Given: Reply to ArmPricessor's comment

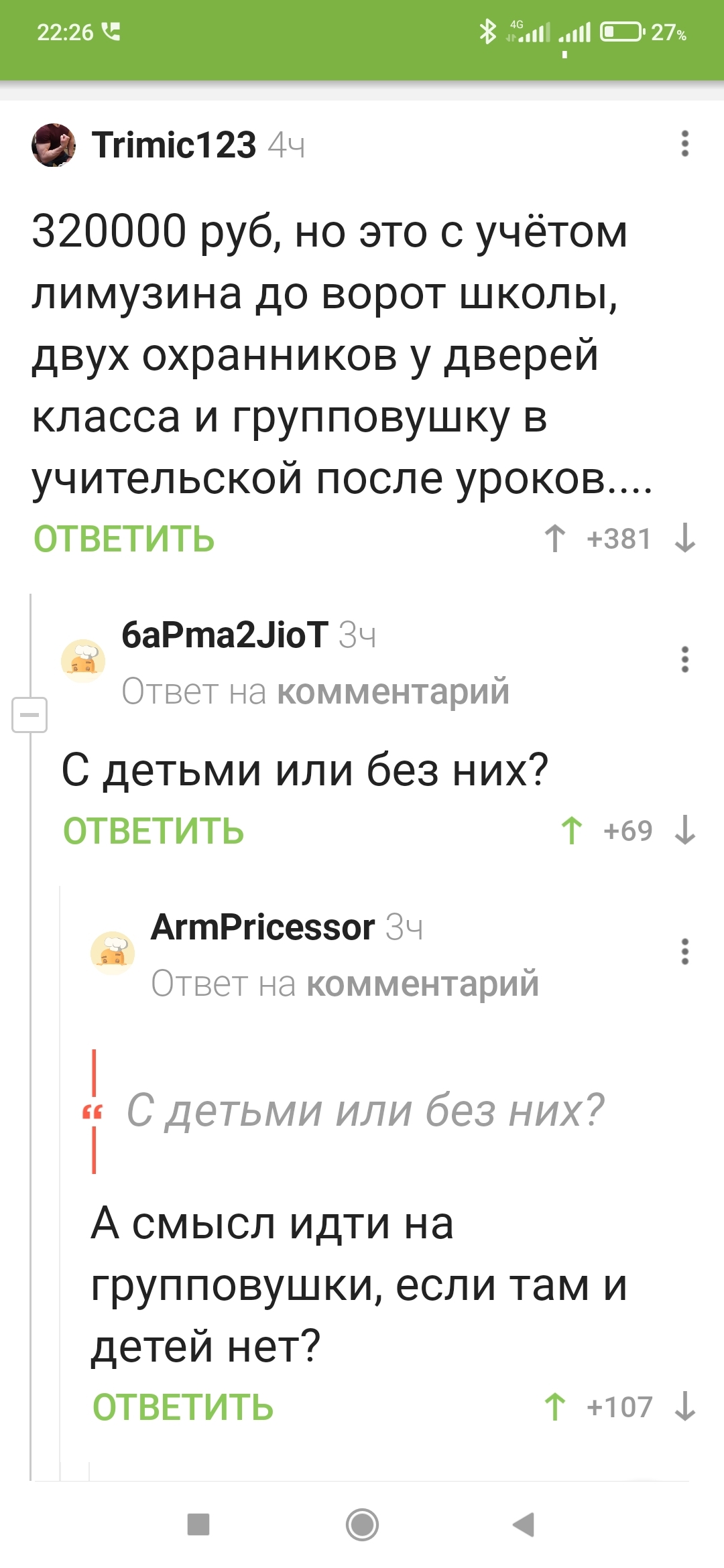Looking at the screenshot, I should tap(183, 1407).
